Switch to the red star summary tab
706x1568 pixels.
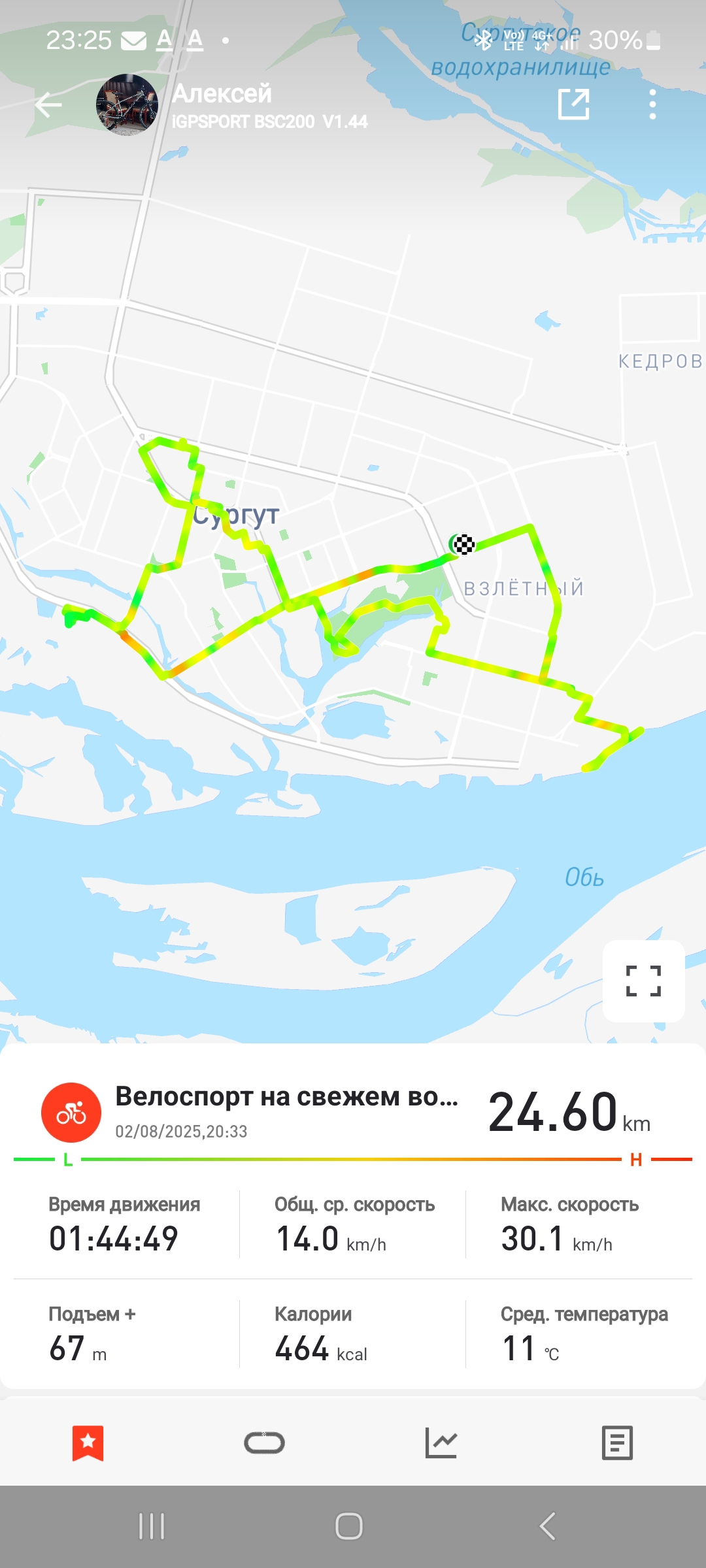pyautogui.click(x=88, y=1443)
